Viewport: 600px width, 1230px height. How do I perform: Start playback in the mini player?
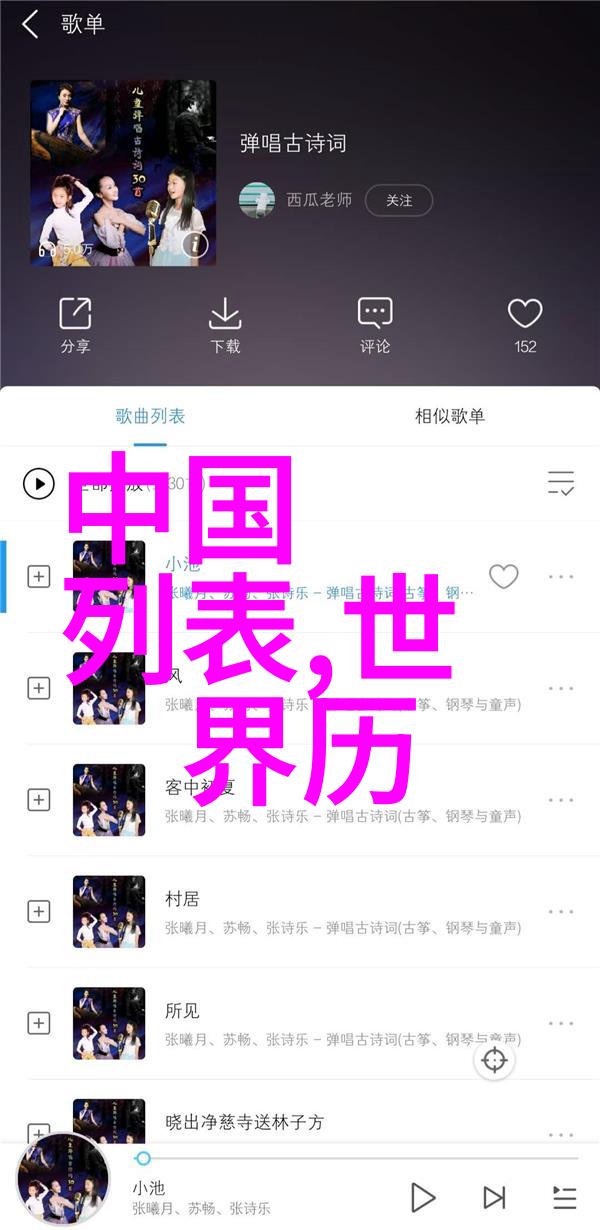click(x=423, y=1196)
